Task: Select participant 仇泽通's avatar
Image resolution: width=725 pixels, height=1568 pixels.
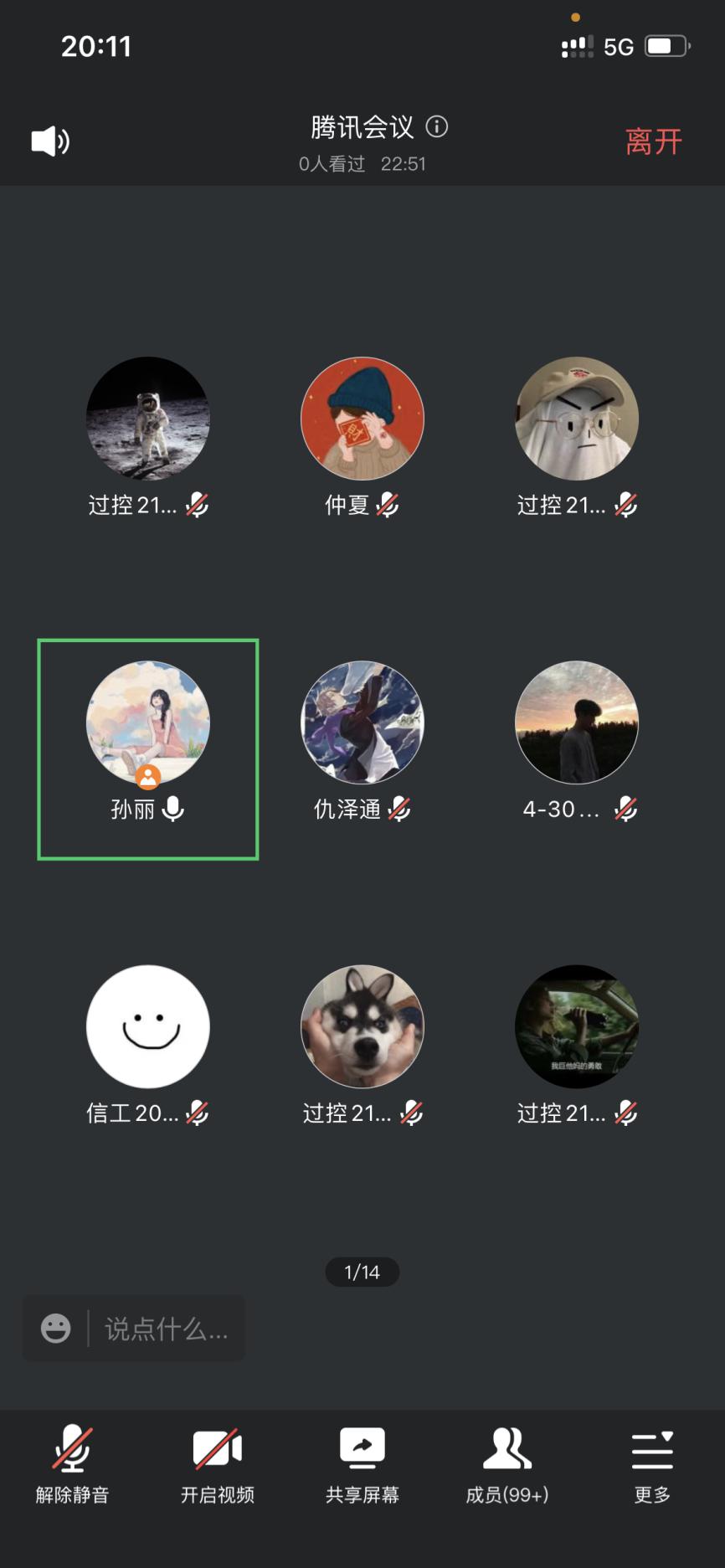Action: [362, 722]
